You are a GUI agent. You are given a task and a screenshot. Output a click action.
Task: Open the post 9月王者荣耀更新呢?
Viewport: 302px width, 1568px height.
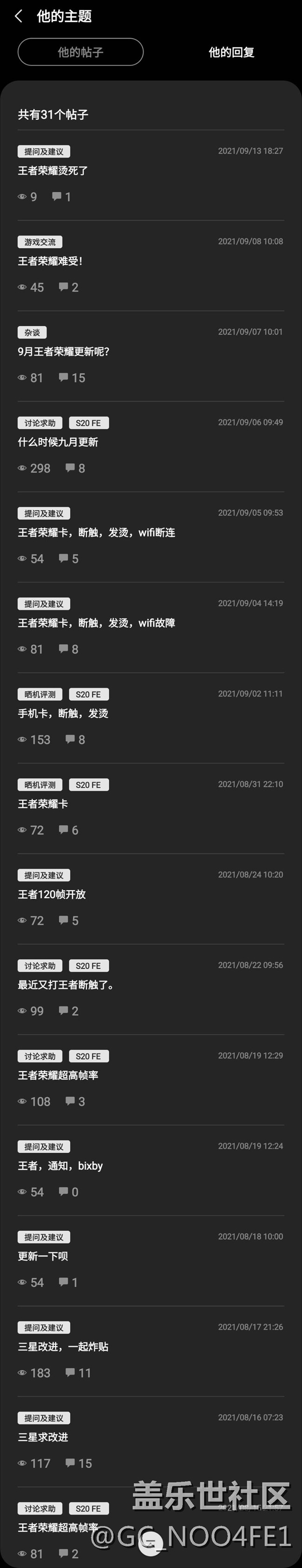pyautogui.click(x=64, y=352)
